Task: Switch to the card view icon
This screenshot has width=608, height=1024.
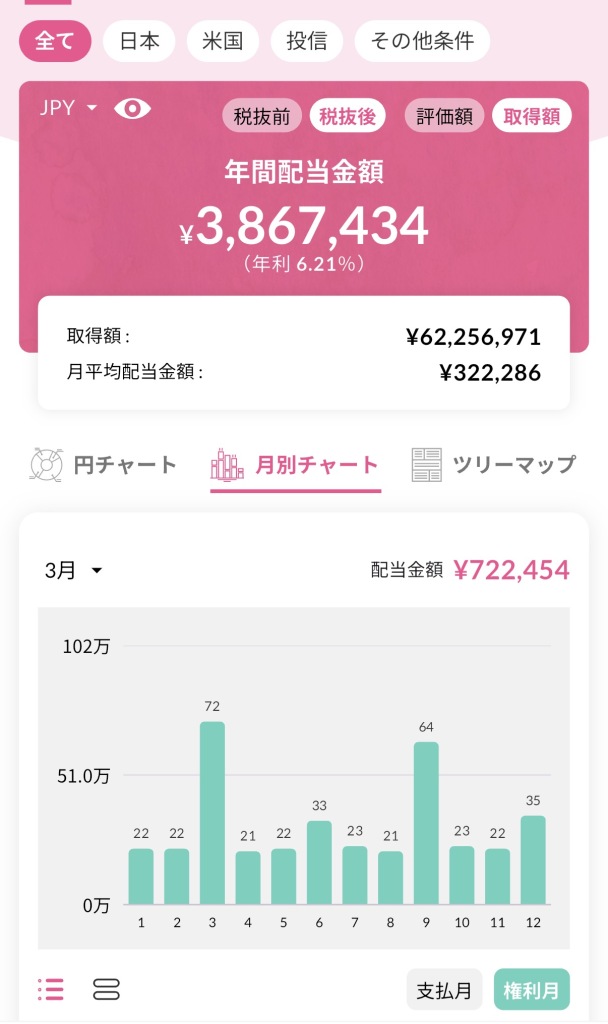Action: [106, 990]
